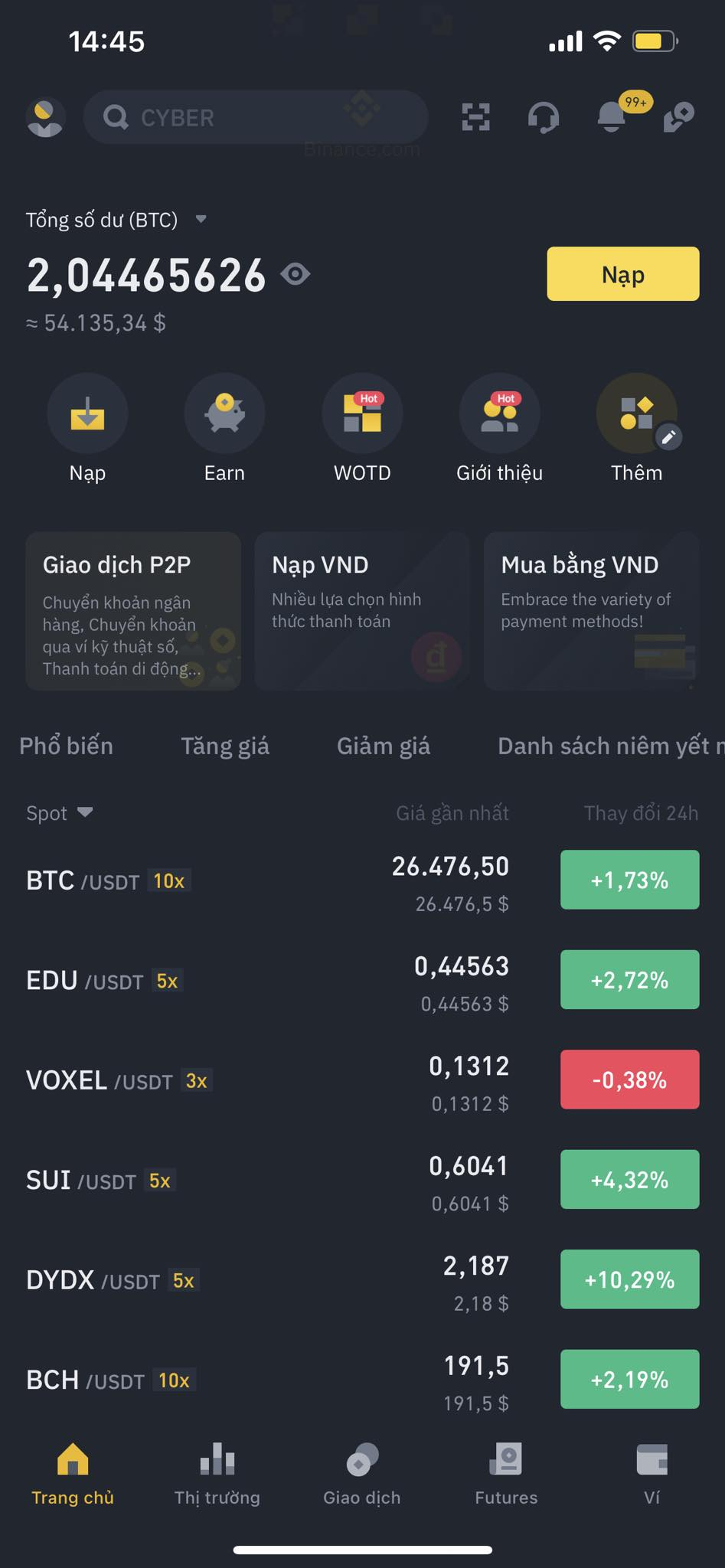
Task: Open the Nạp VND card
Action: pyautogui.click(x=362, y=612)
